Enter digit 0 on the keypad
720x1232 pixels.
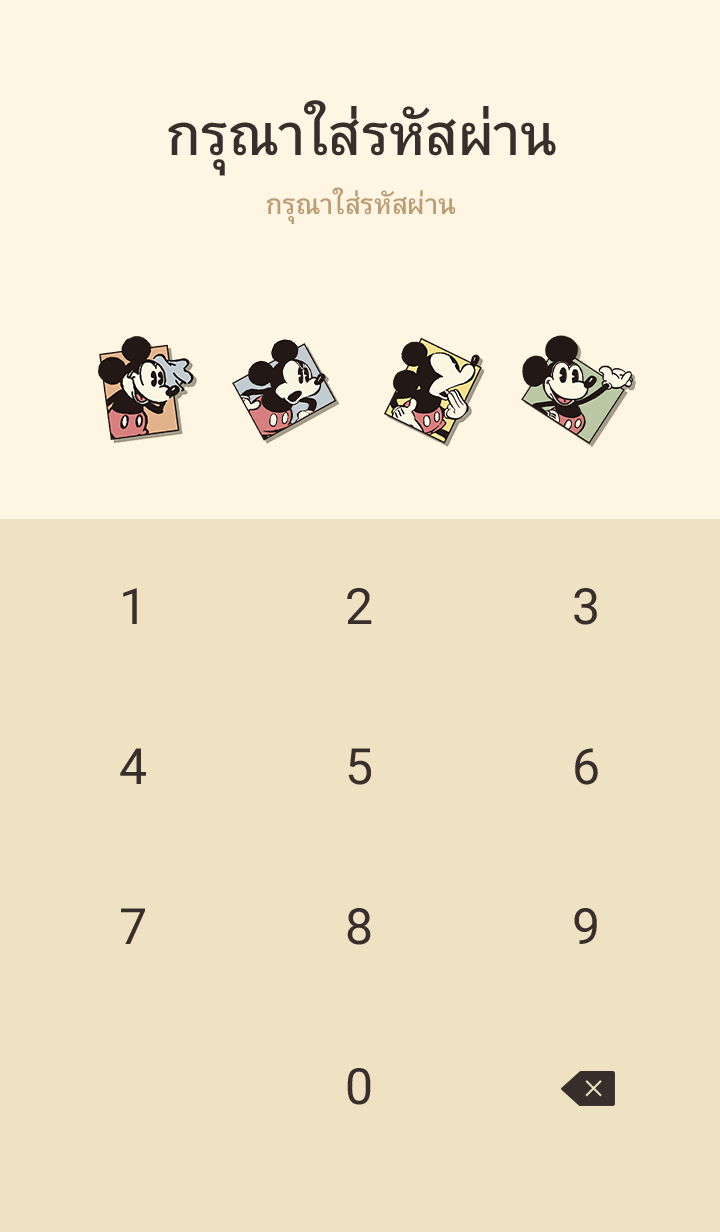coord(359,1088)
